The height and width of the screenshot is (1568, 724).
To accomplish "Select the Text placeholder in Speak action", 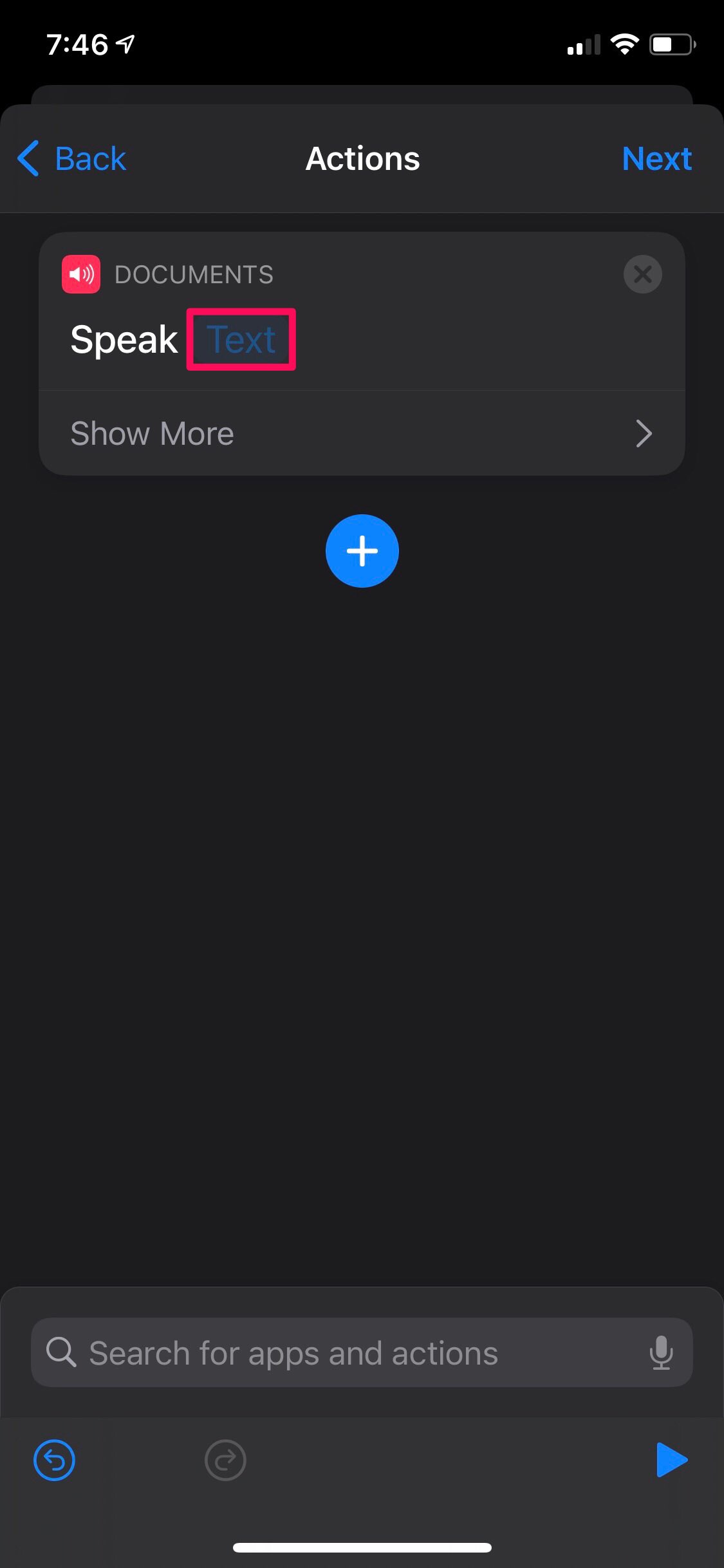I will [241, 339].
